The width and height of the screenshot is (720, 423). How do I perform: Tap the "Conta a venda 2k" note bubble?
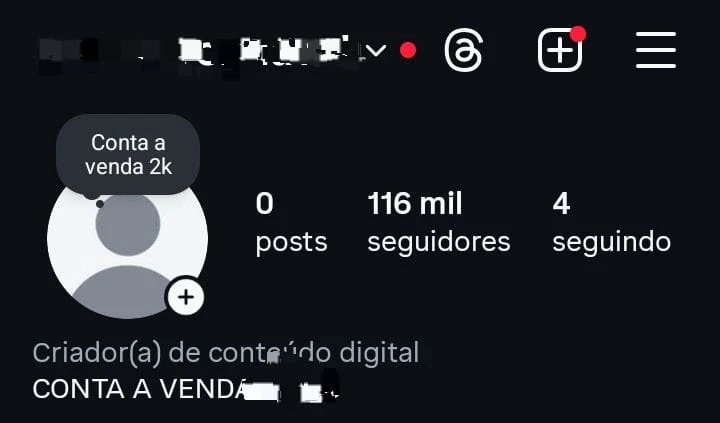[128, 154]
